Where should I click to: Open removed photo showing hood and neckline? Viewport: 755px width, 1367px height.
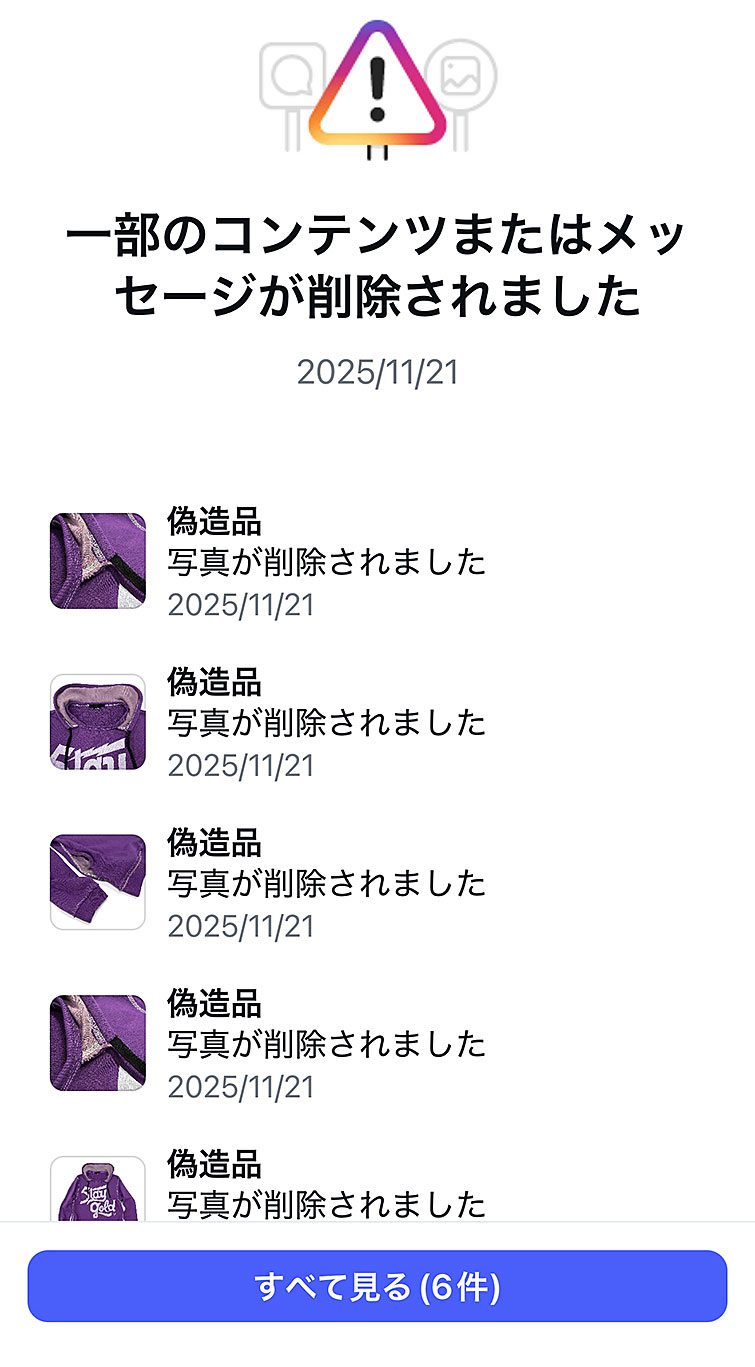[98, 722]
